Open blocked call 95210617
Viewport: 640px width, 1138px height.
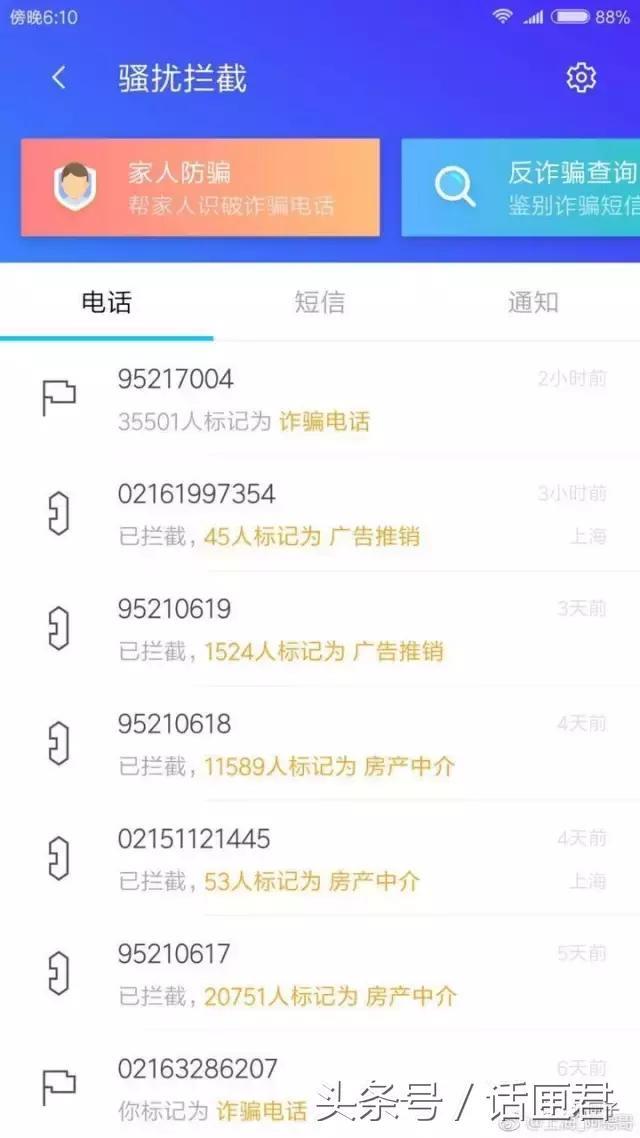pyautogui.click(x=320, y=975)
